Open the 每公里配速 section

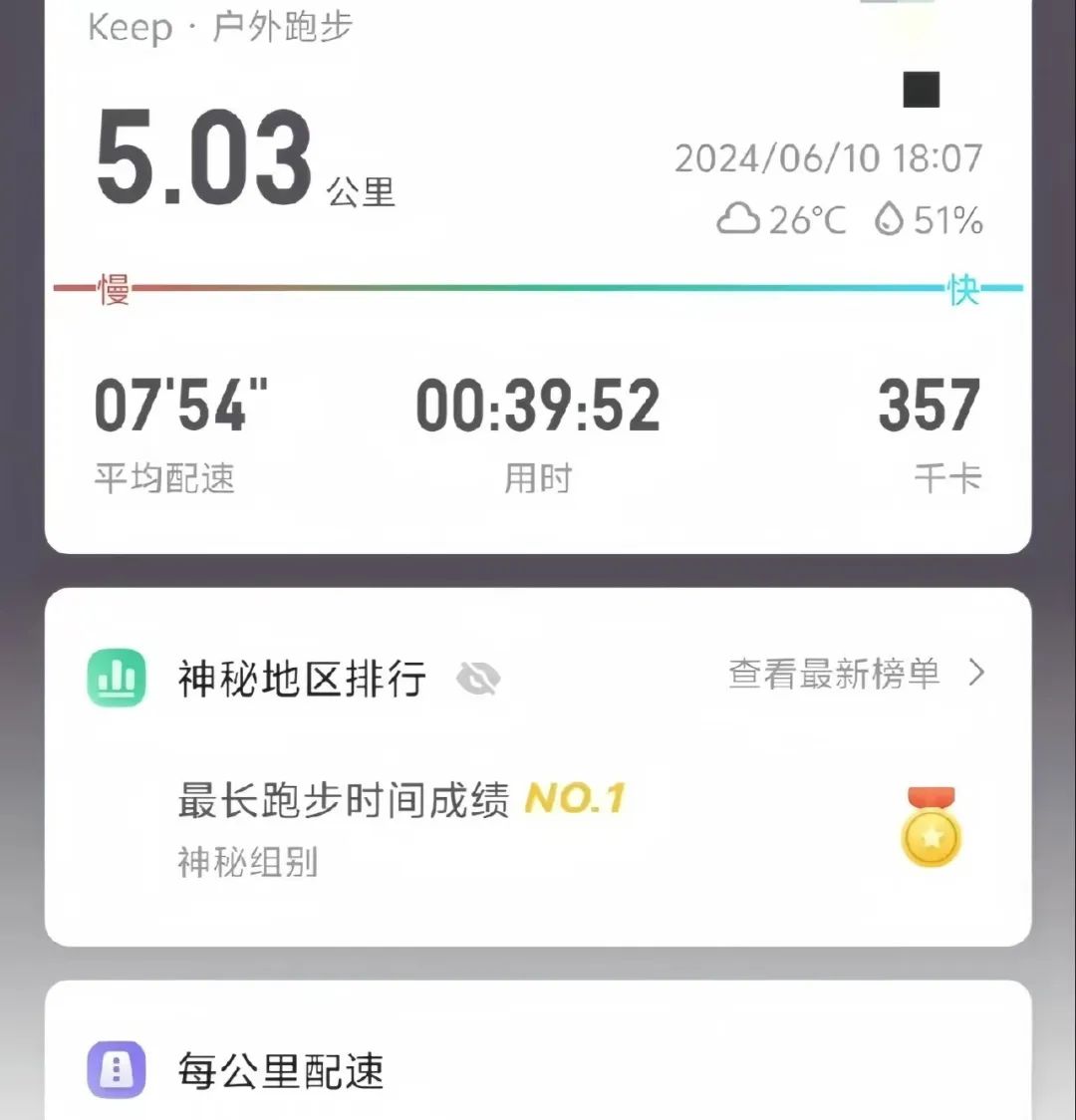tap(281, 1071)
